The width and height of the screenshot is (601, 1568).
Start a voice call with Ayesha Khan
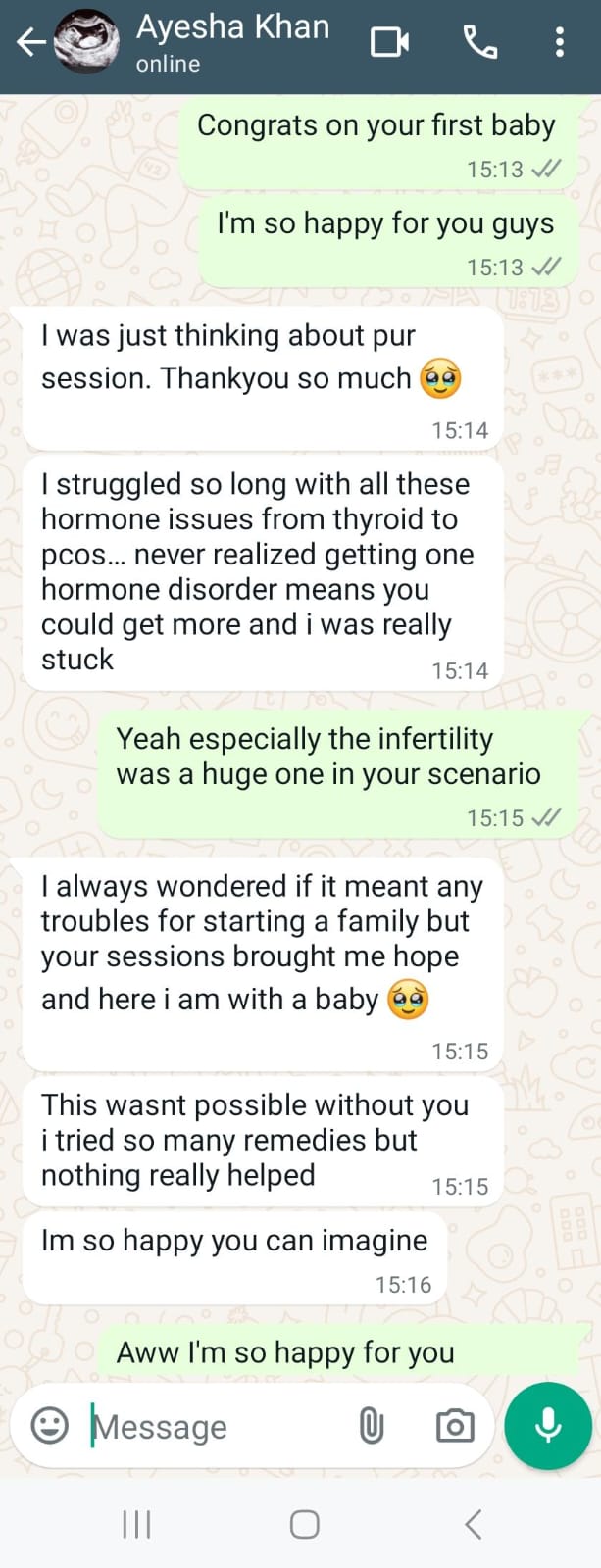pyautogui.click(x=479, y=42)
